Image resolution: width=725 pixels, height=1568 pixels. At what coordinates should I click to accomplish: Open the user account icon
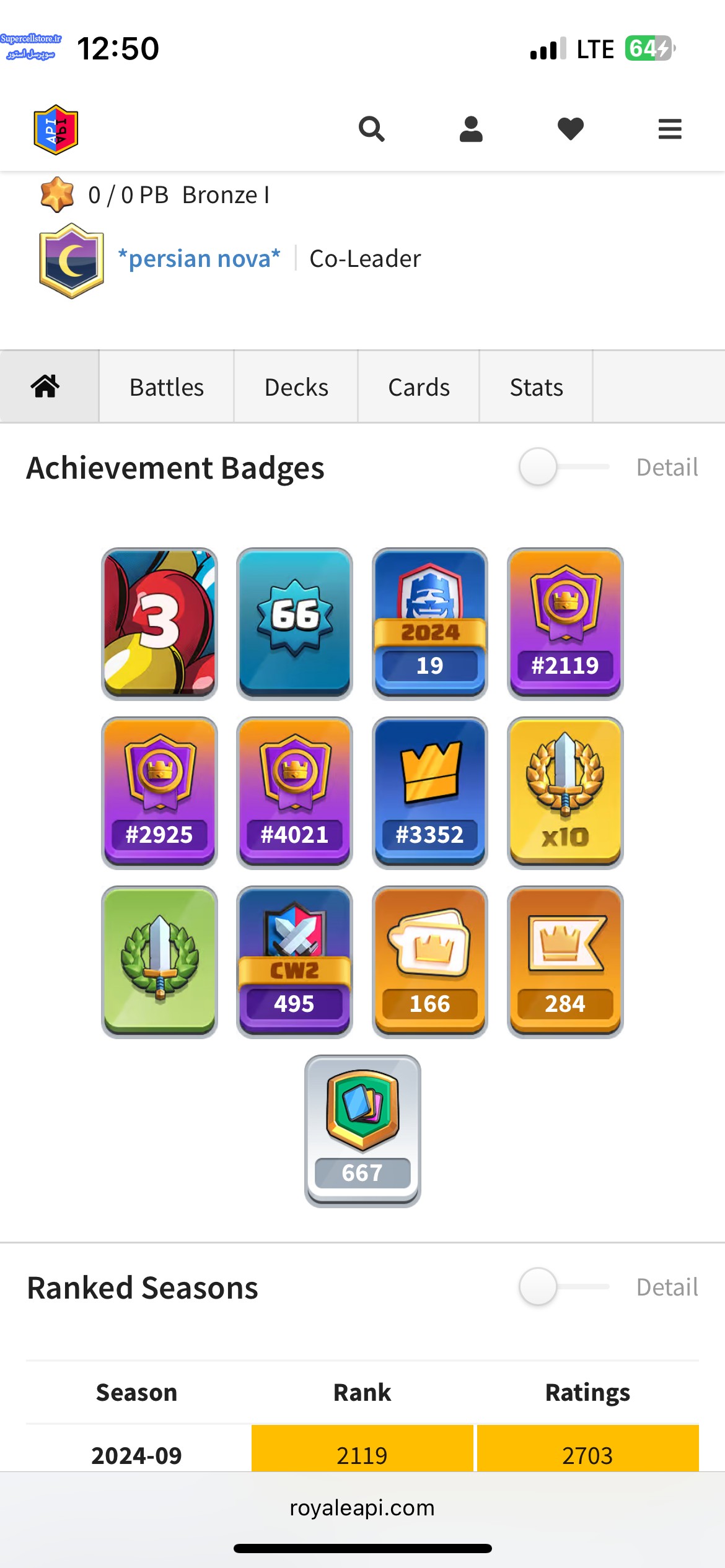click(x=471, y=129)
